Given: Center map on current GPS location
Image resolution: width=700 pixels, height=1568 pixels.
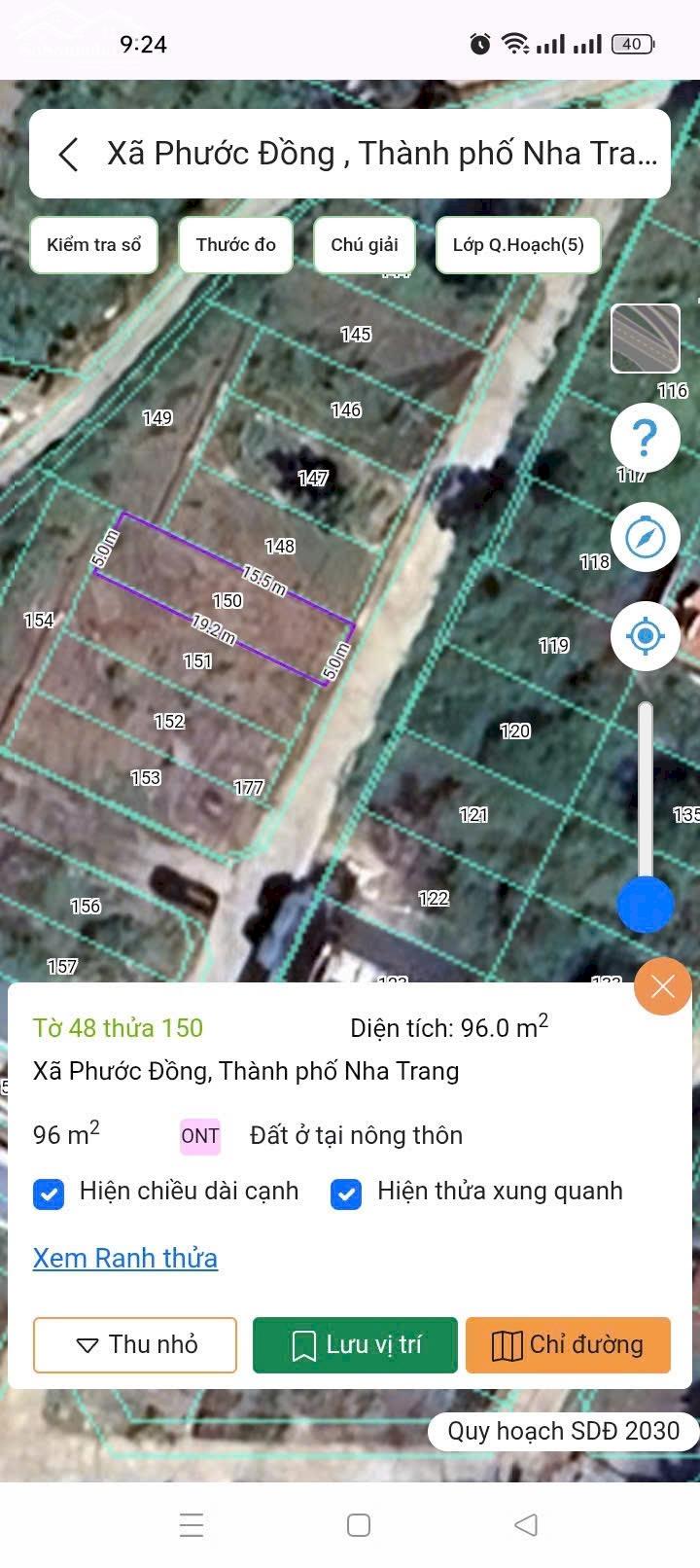Looking at the screenshot, I should (x=645, y=635).
